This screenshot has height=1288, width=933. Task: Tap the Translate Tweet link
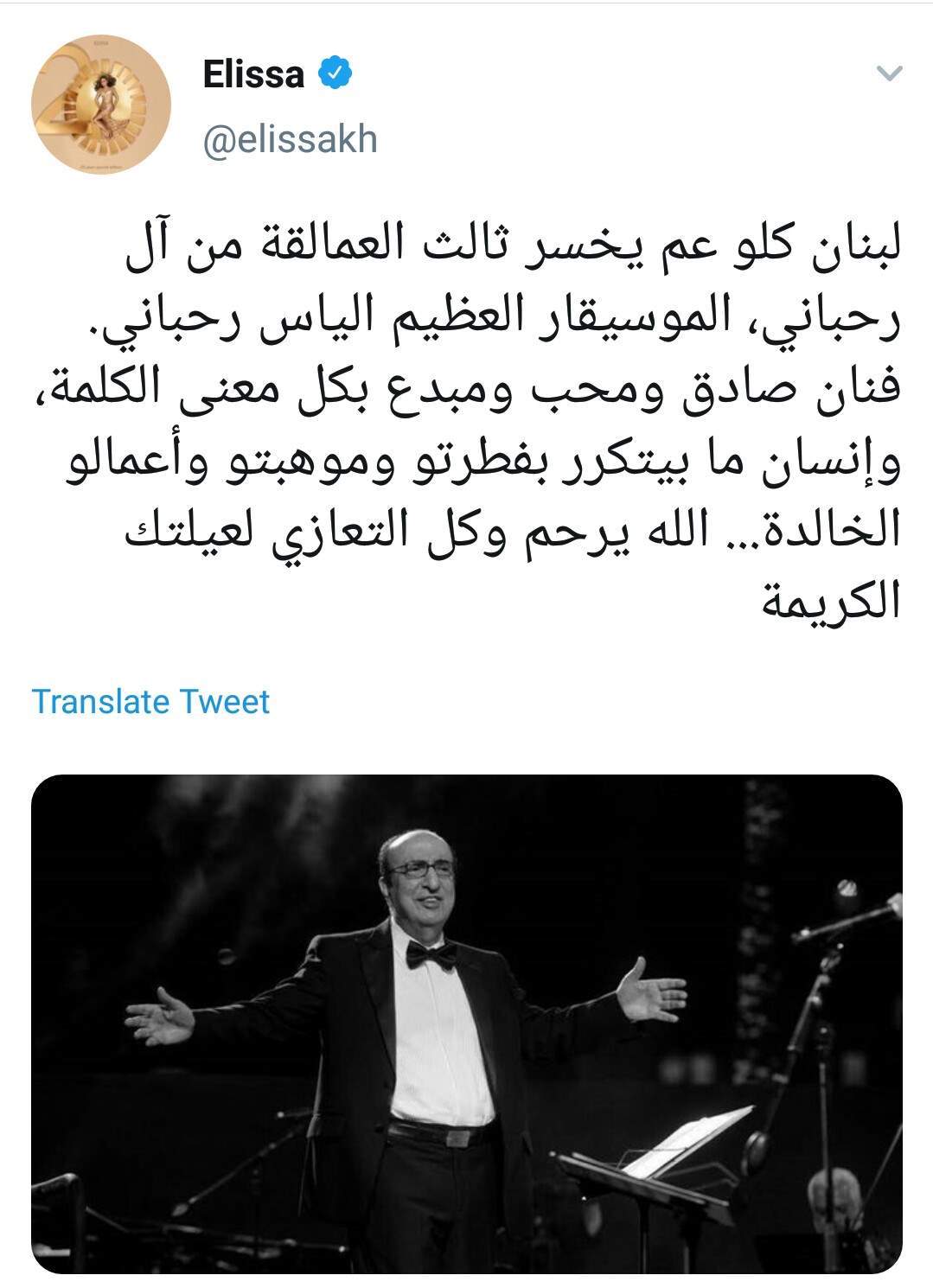[x=150, y=701]
